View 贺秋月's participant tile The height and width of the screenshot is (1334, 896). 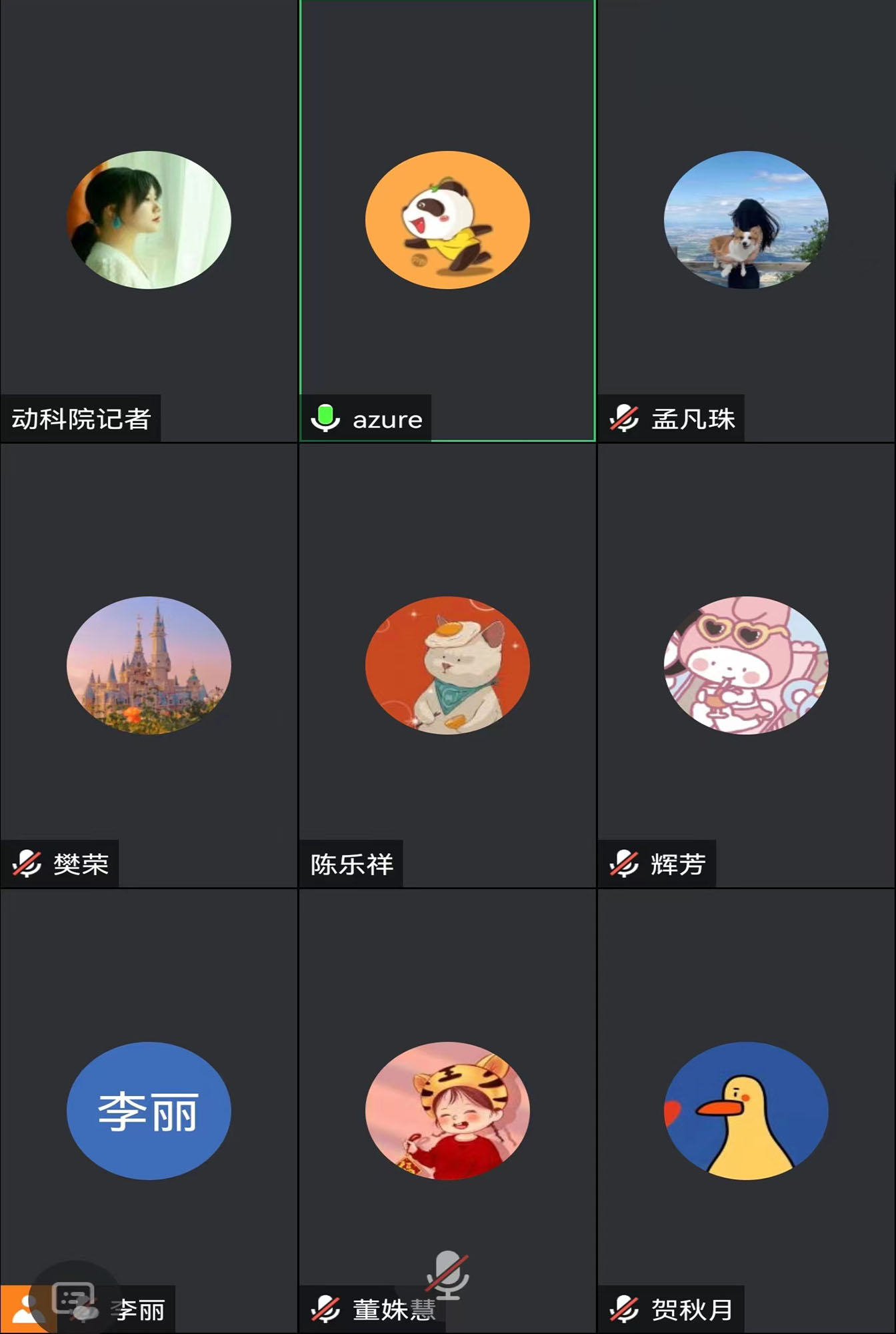coord(746,1111)
